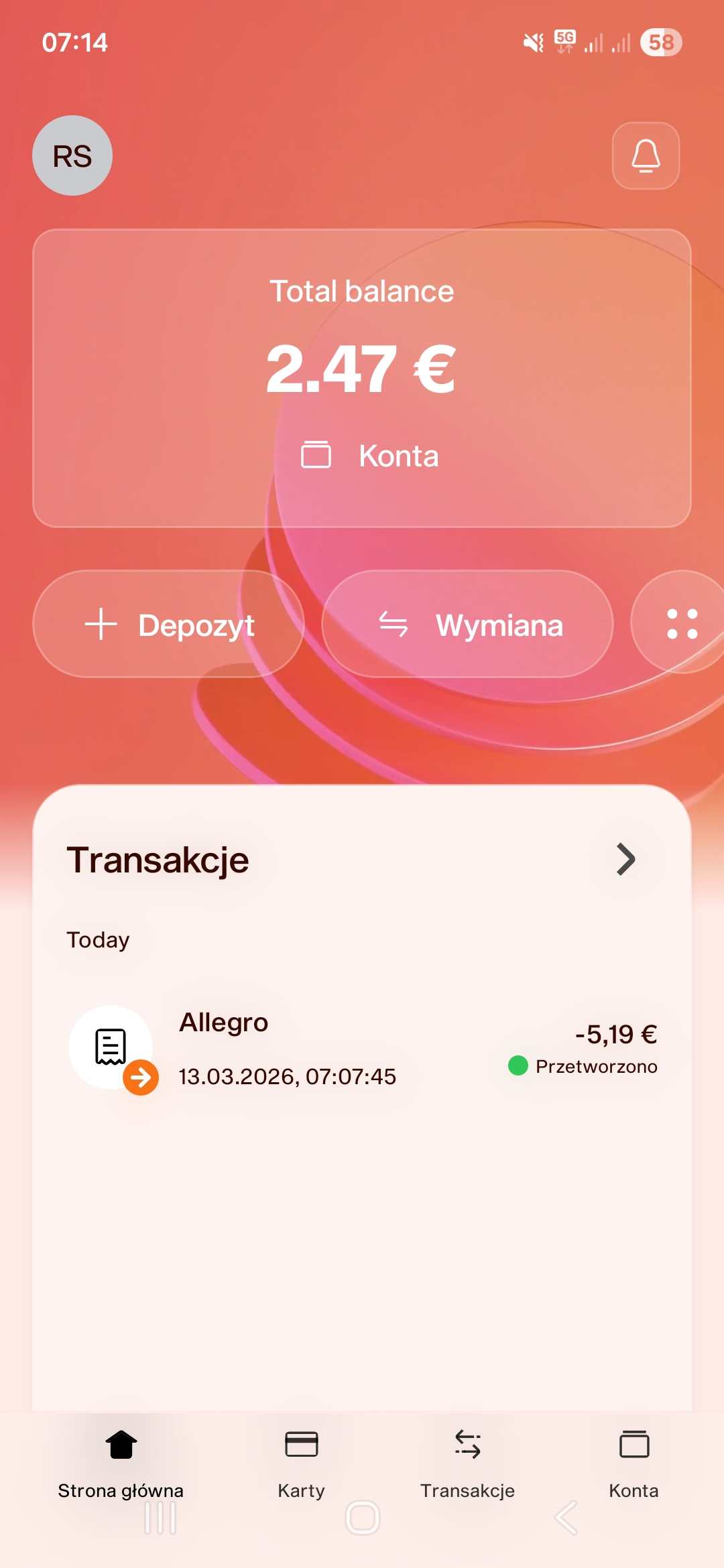Select the Konta tab in bottom navigation
The height and width of the screenshot is (1568, 724).
(633, 1461)
